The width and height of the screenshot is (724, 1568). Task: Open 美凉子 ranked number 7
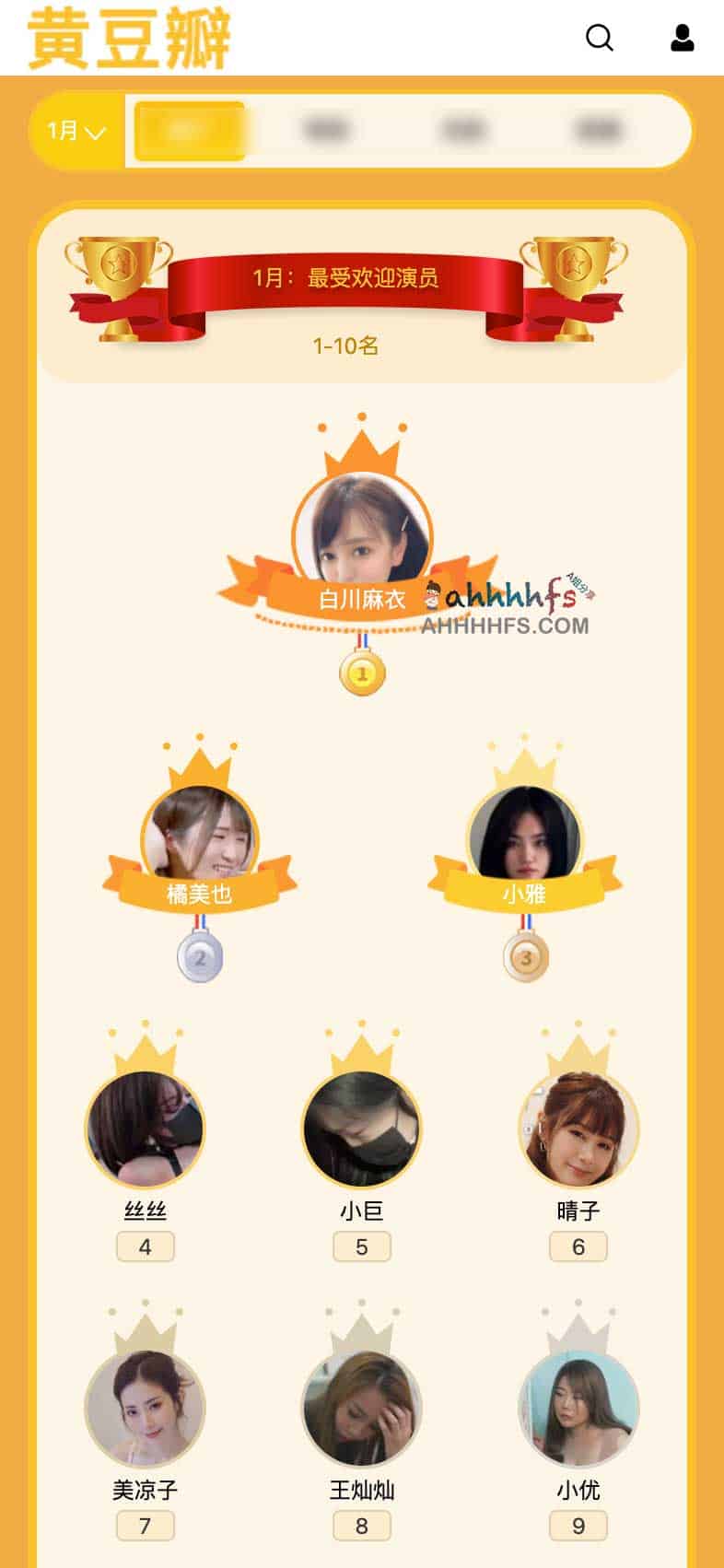[x=145, y=1409]
